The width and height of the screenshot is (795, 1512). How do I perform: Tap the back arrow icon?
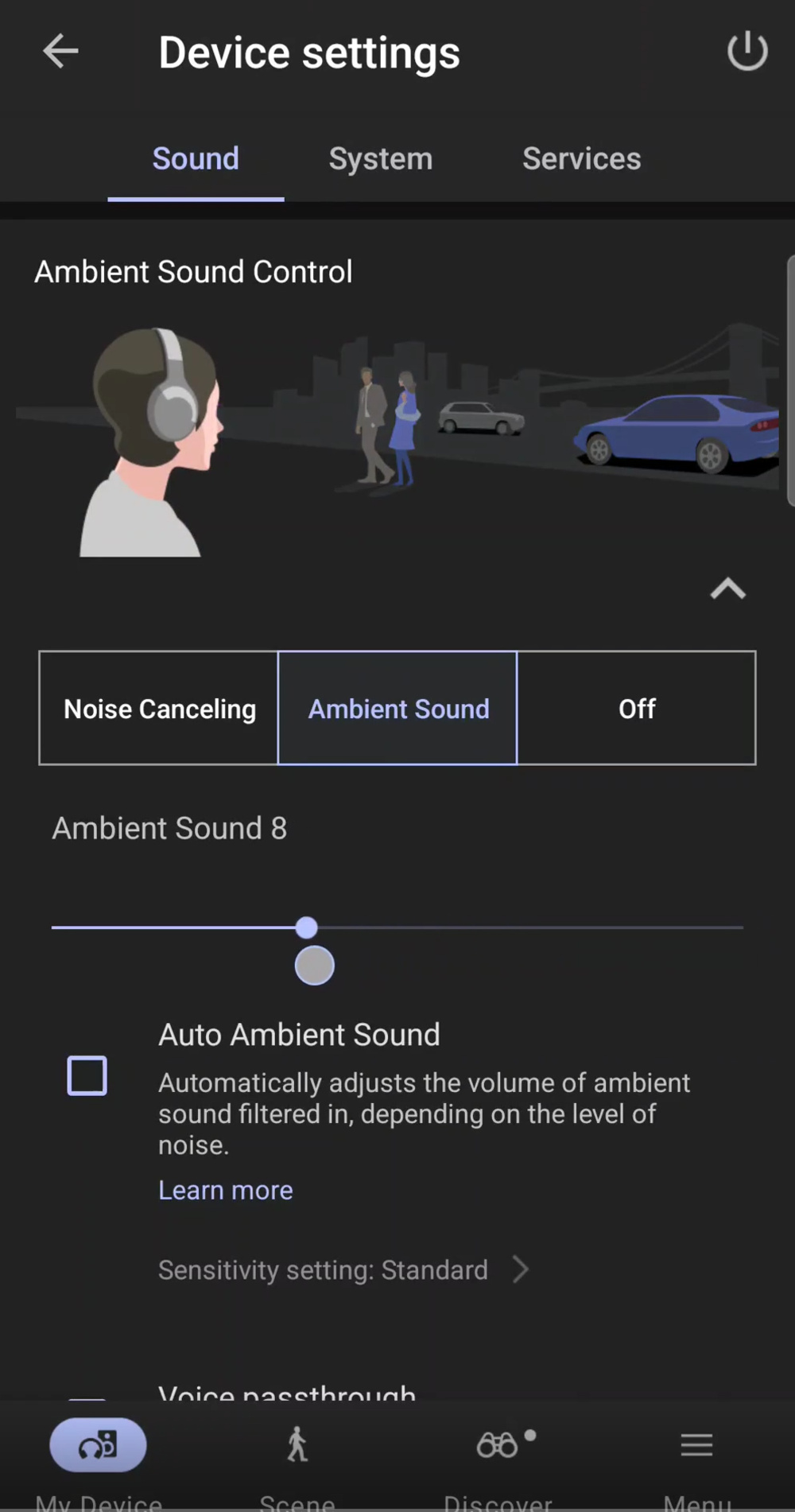pyautogui.click(x=60, y=51)
